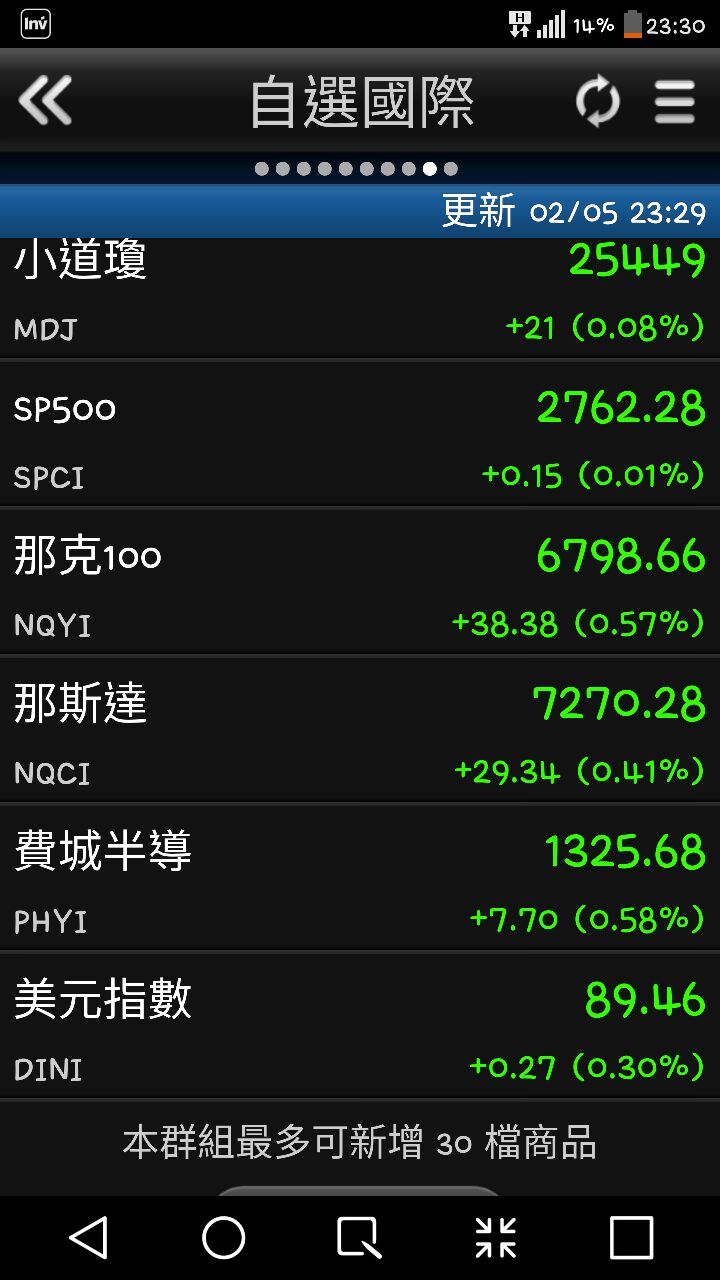The height and width of the screenshot is (1280, 720).
Task: Refresh the quotes list
Action: pos(598,101)
